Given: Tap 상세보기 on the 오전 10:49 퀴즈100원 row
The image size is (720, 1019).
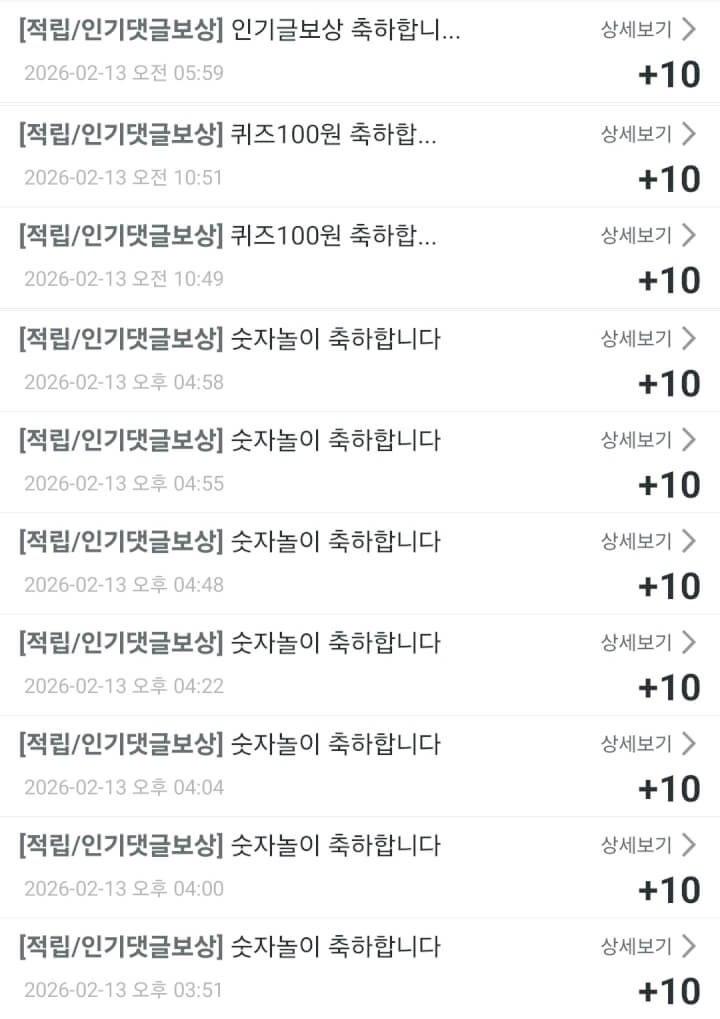Looking at the screenshot, I should tap(647, 235).
